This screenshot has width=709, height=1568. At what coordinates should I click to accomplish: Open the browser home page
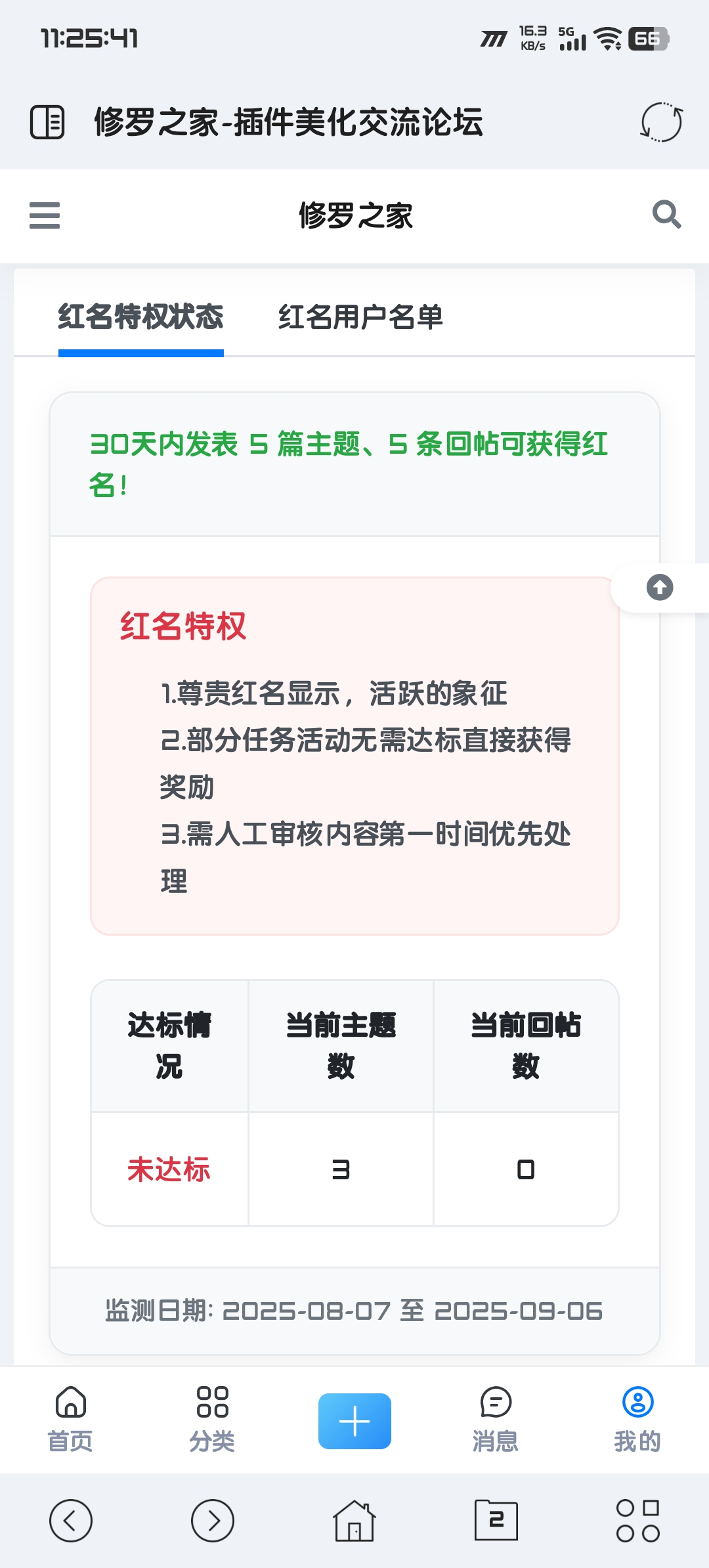point(354,1521)
